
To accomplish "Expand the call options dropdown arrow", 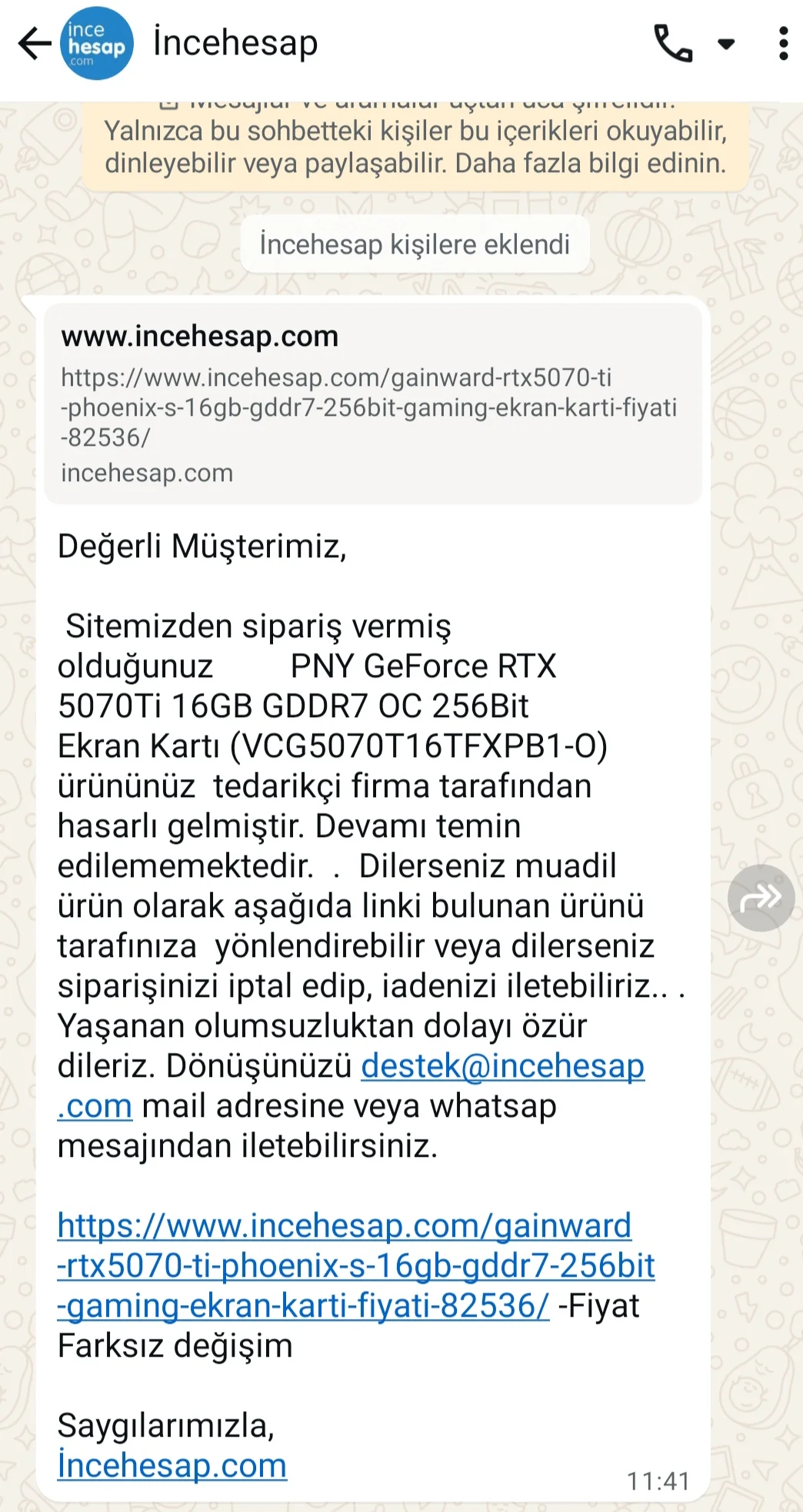I will (x=725, y=44).
